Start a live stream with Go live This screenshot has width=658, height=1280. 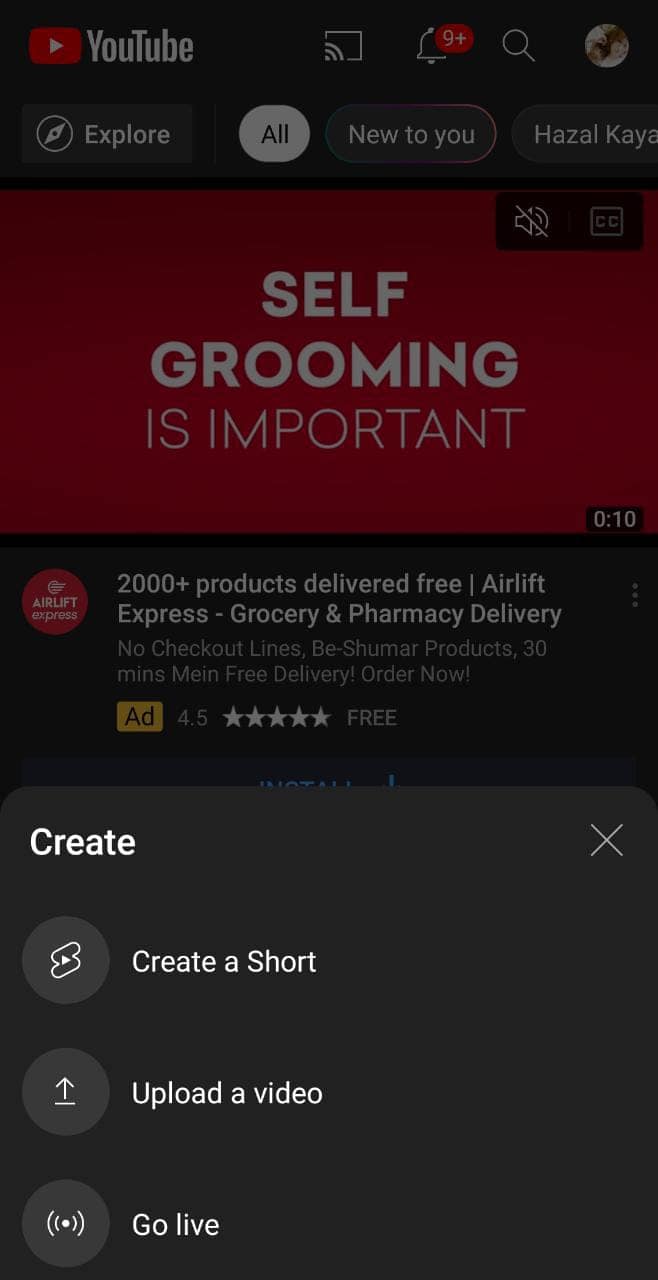pos(329,1224)
